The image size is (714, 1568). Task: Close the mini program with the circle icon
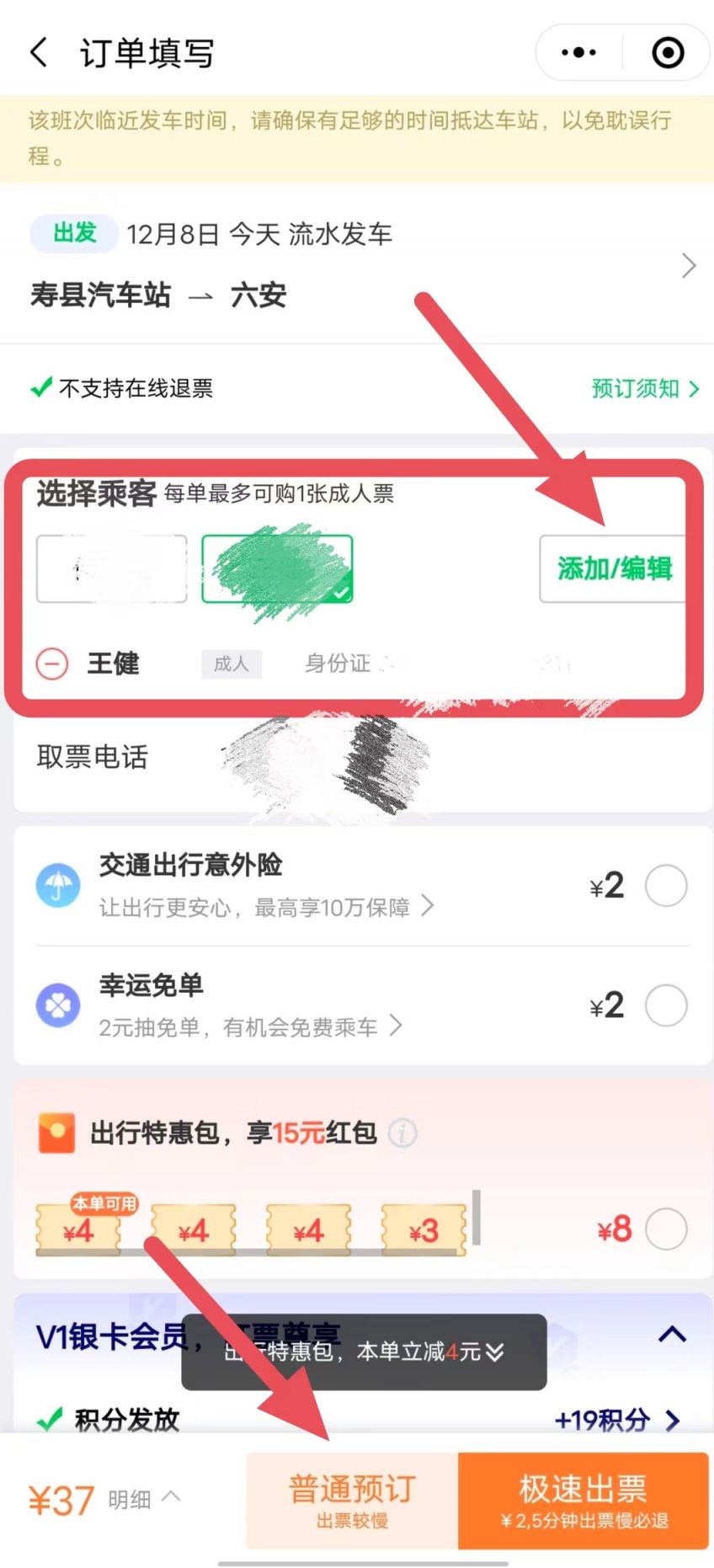[x=668, y=52]
